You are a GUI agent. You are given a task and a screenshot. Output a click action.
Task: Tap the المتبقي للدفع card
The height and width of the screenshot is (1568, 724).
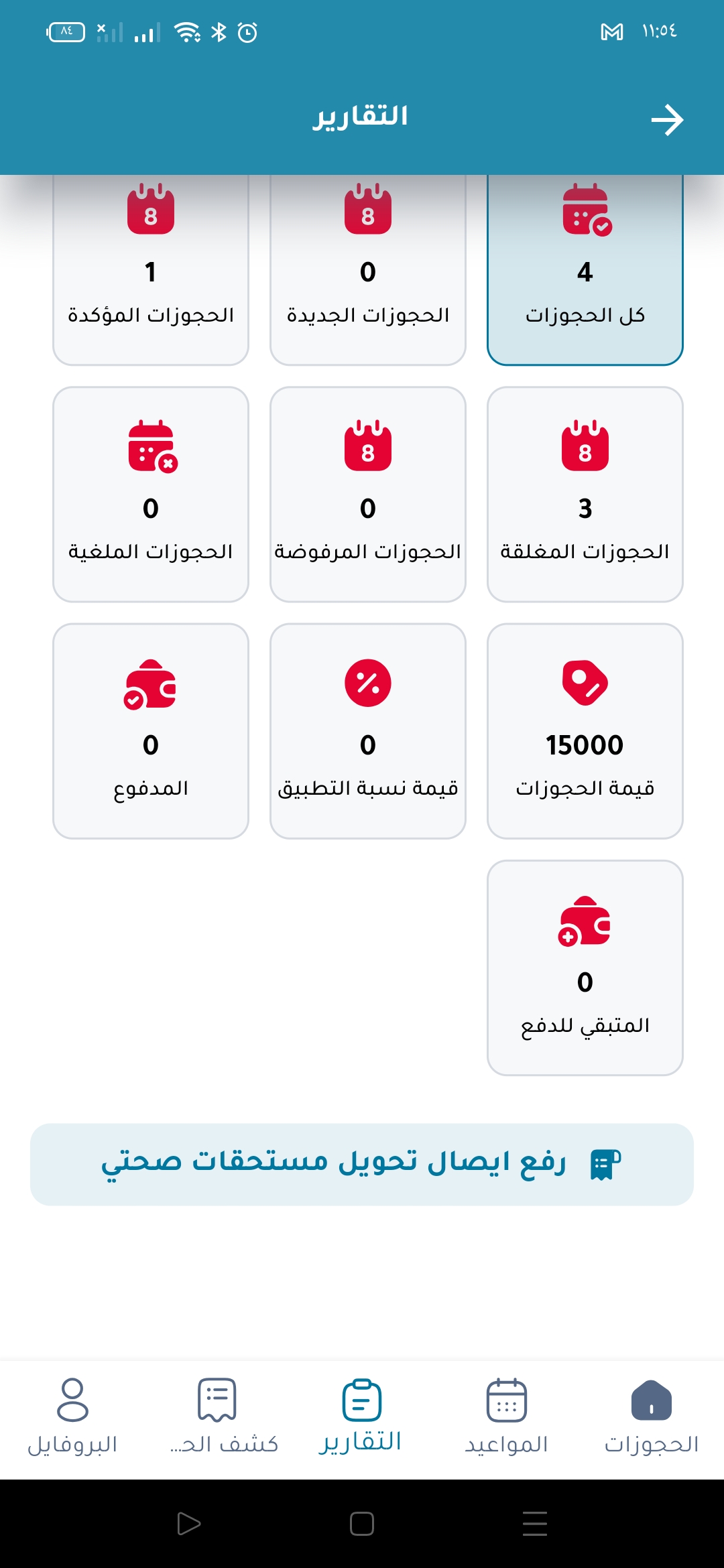pos(585,968)
